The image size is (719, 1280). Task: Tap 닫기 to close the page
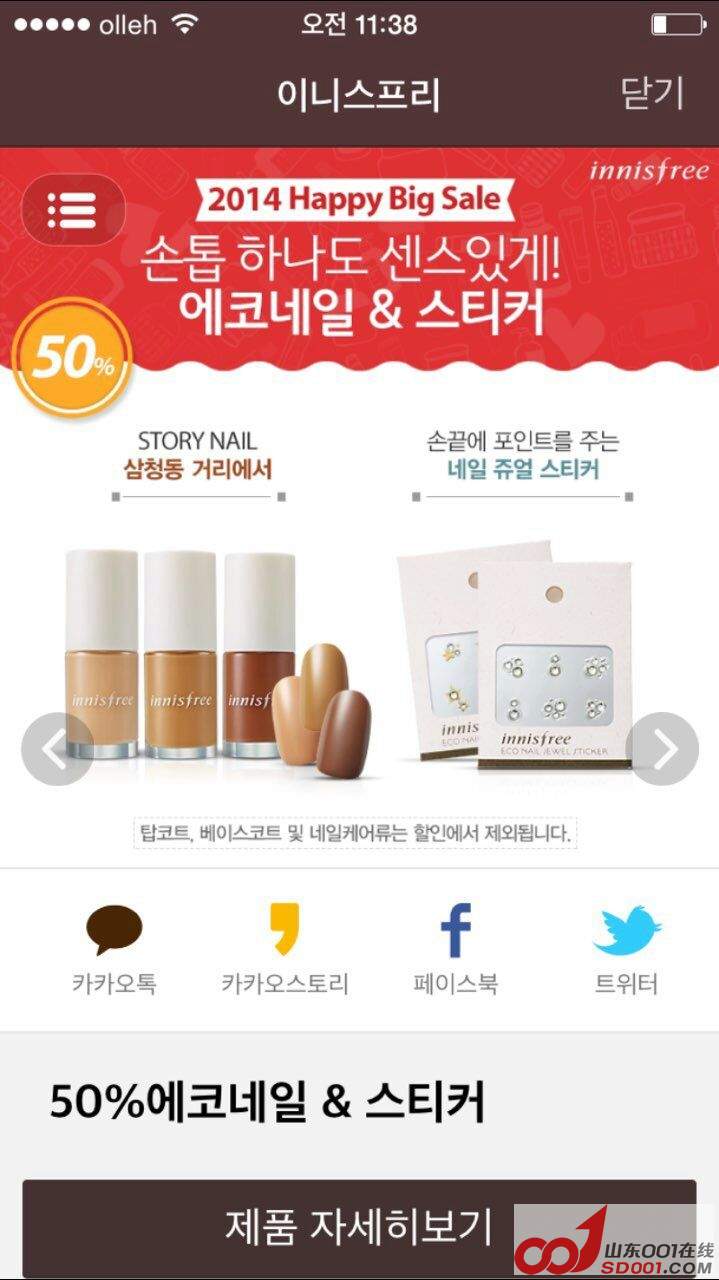coord(652,94)
